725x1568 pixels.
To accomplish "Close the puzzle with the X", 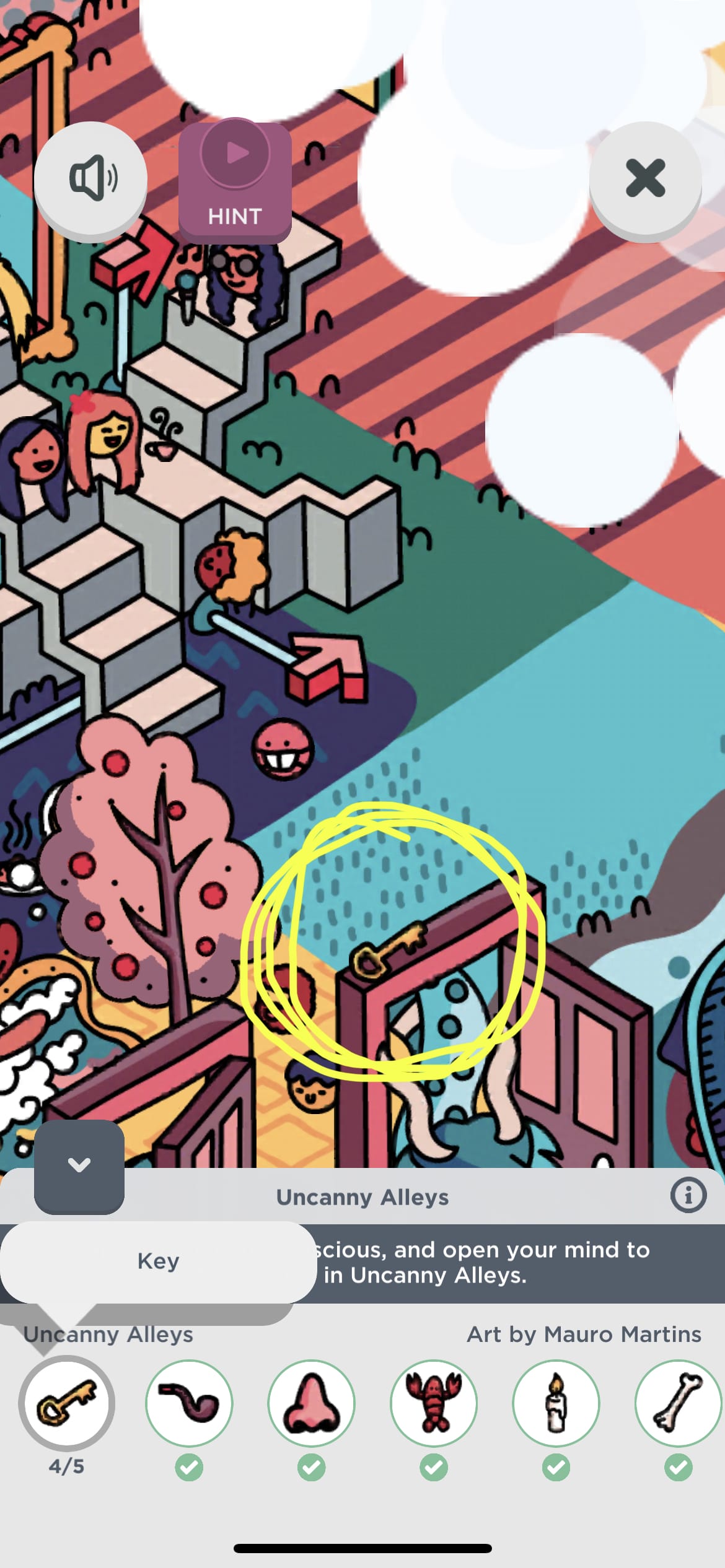I will click(x=645, y=178).
